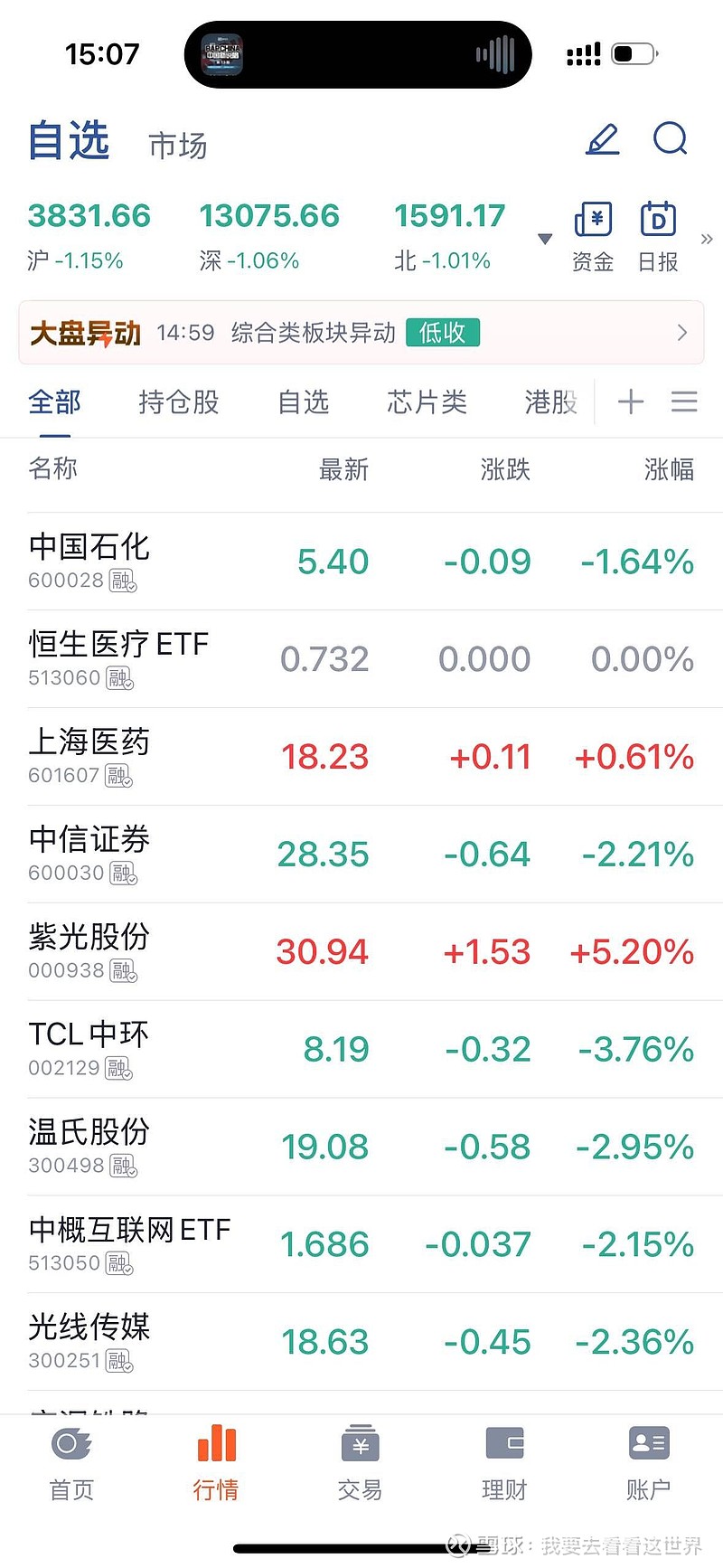The height and width of the screenshot is (1568, 723).
Task: Open the 理财 tab
Action: point(504,1463)
